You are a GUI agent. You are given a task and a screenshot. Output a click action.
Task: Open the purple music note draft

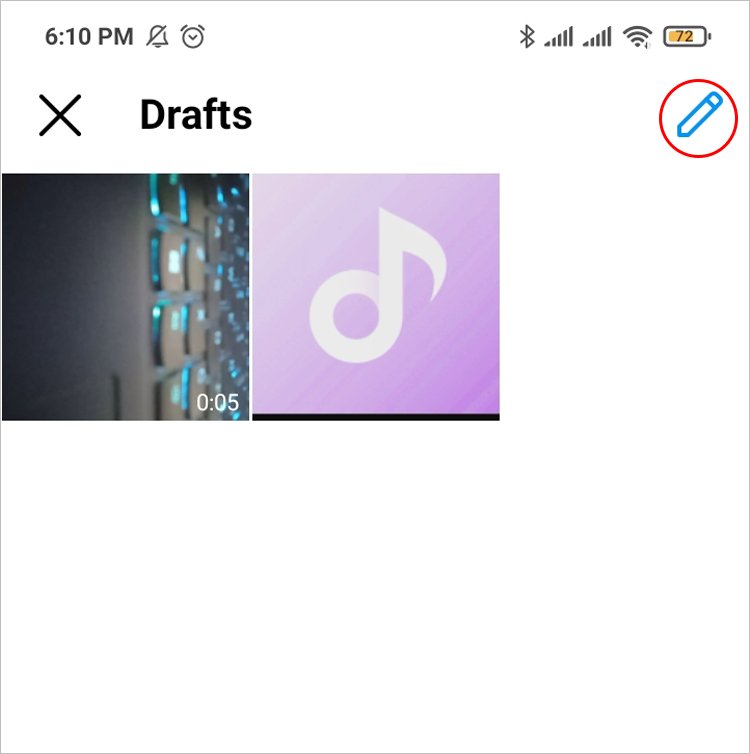376,296
